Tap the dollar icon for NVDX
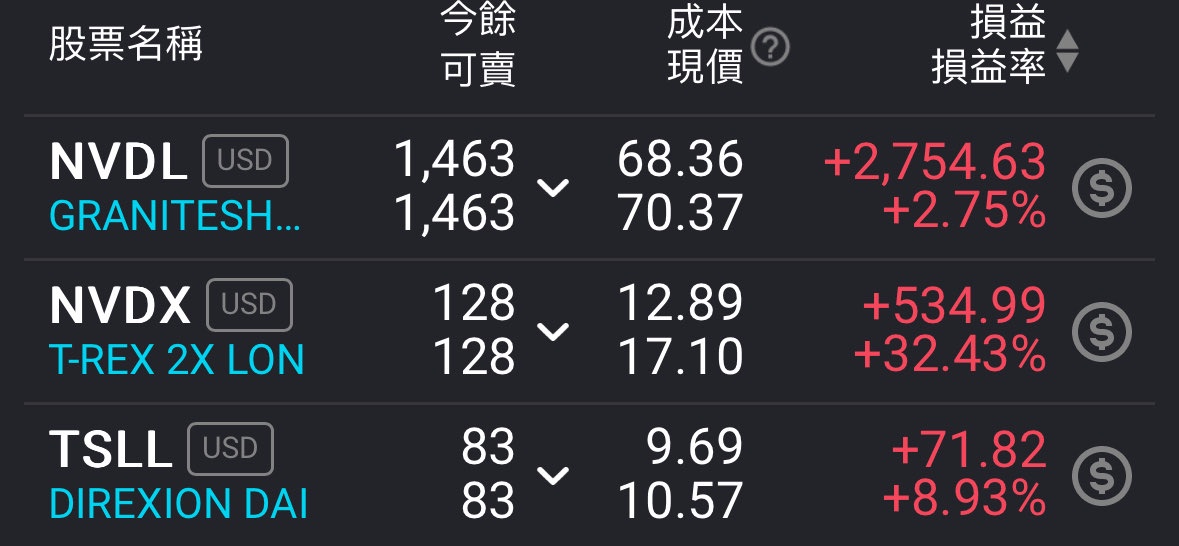The height and width of the screenshot is (546, 1179). (x=1101, y=331)
